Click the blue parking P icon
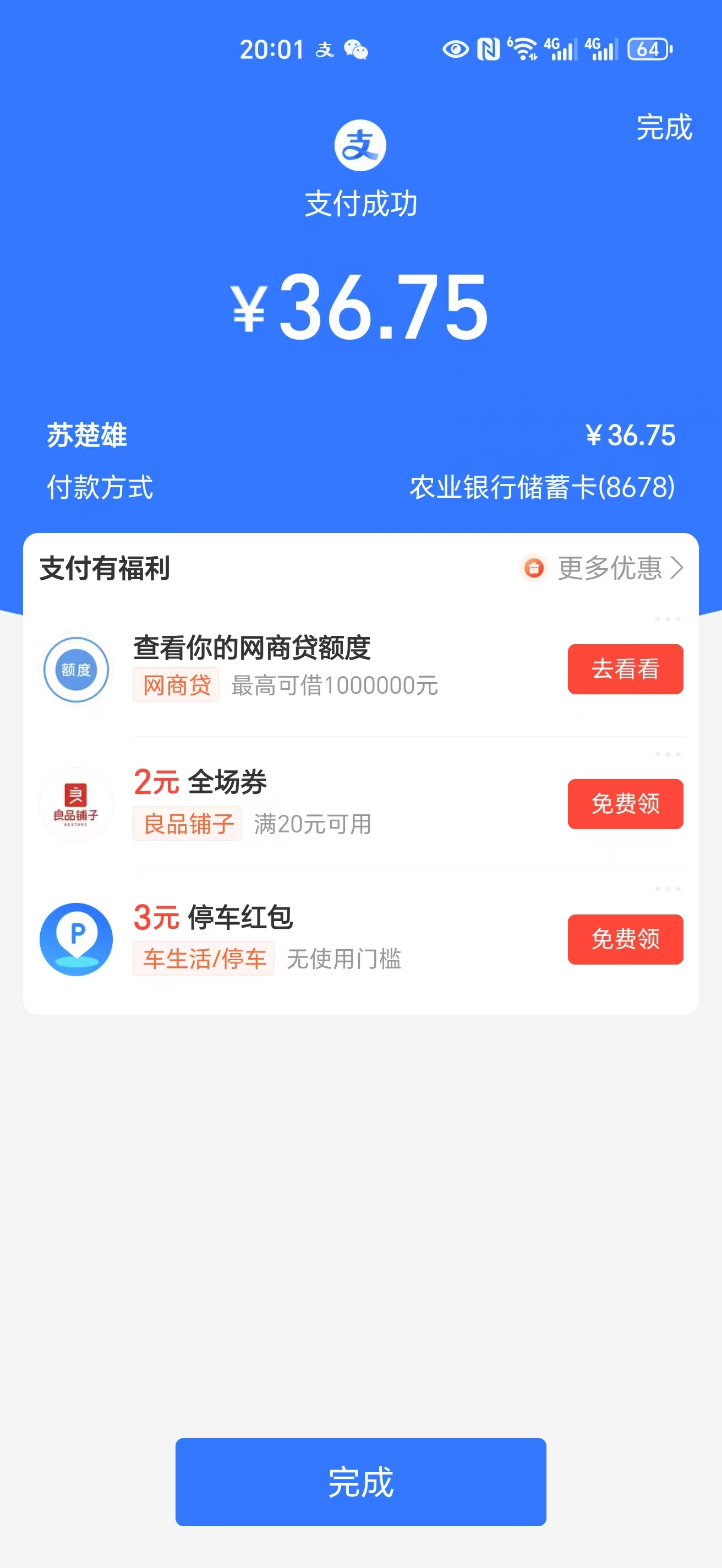 coord(75,939)
